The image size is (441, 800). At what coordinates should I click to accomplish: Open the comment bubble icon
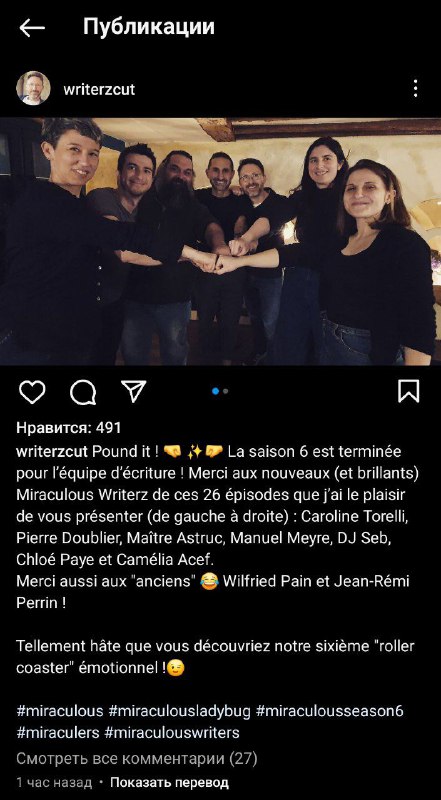(83, 392)
